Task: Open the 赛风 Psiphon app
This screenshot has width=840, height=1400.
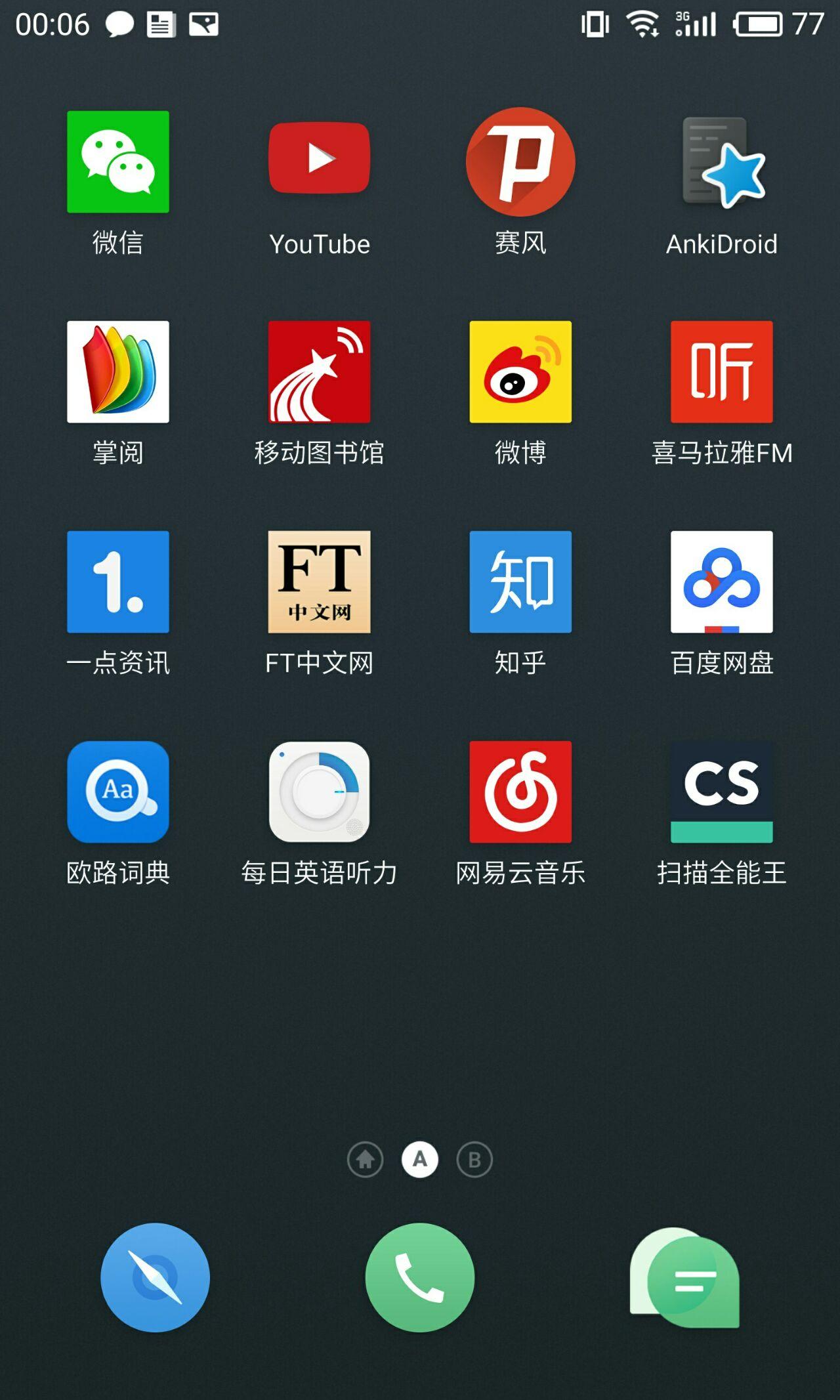Action: click(520, 161)
